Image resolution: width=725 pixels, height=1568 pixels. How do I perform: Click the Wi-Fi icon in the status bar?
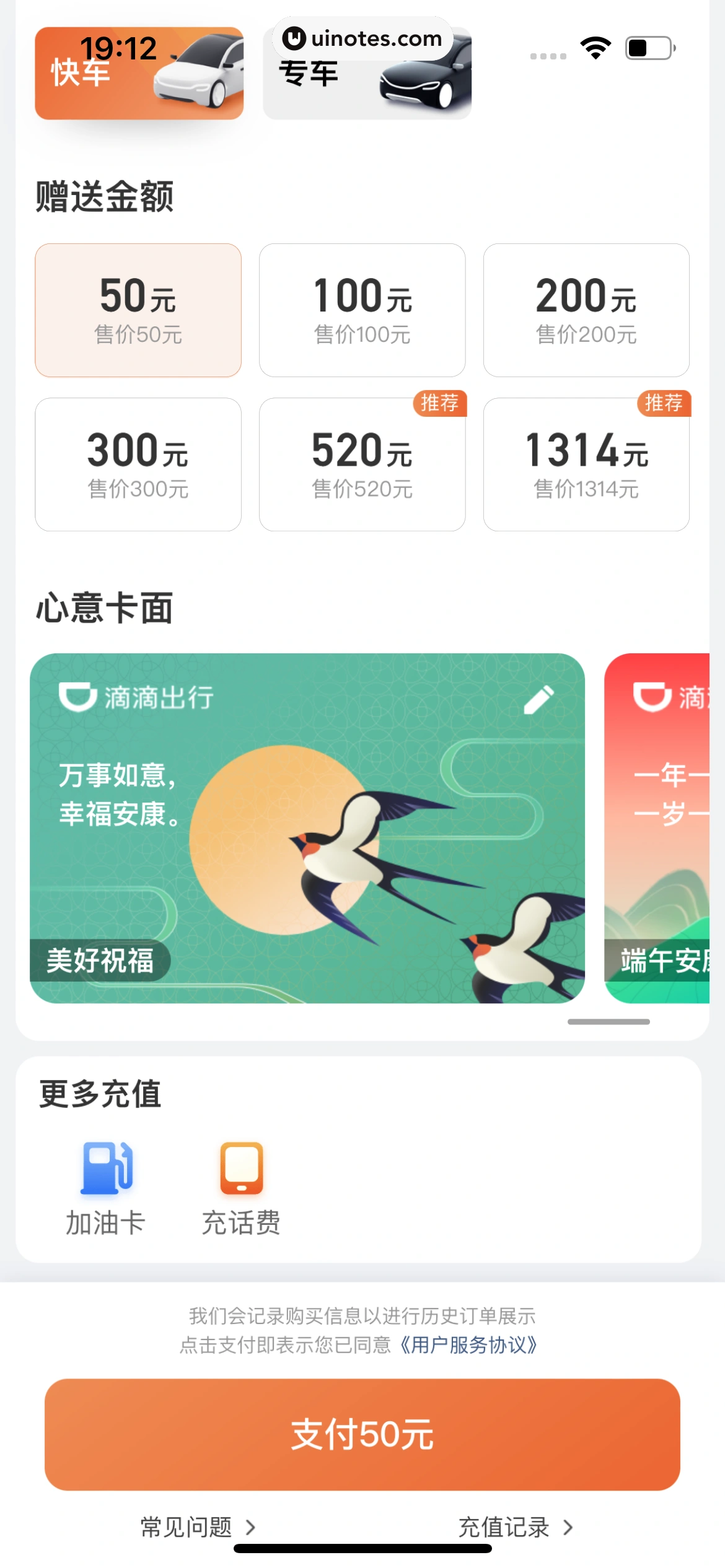click(595, 47)
